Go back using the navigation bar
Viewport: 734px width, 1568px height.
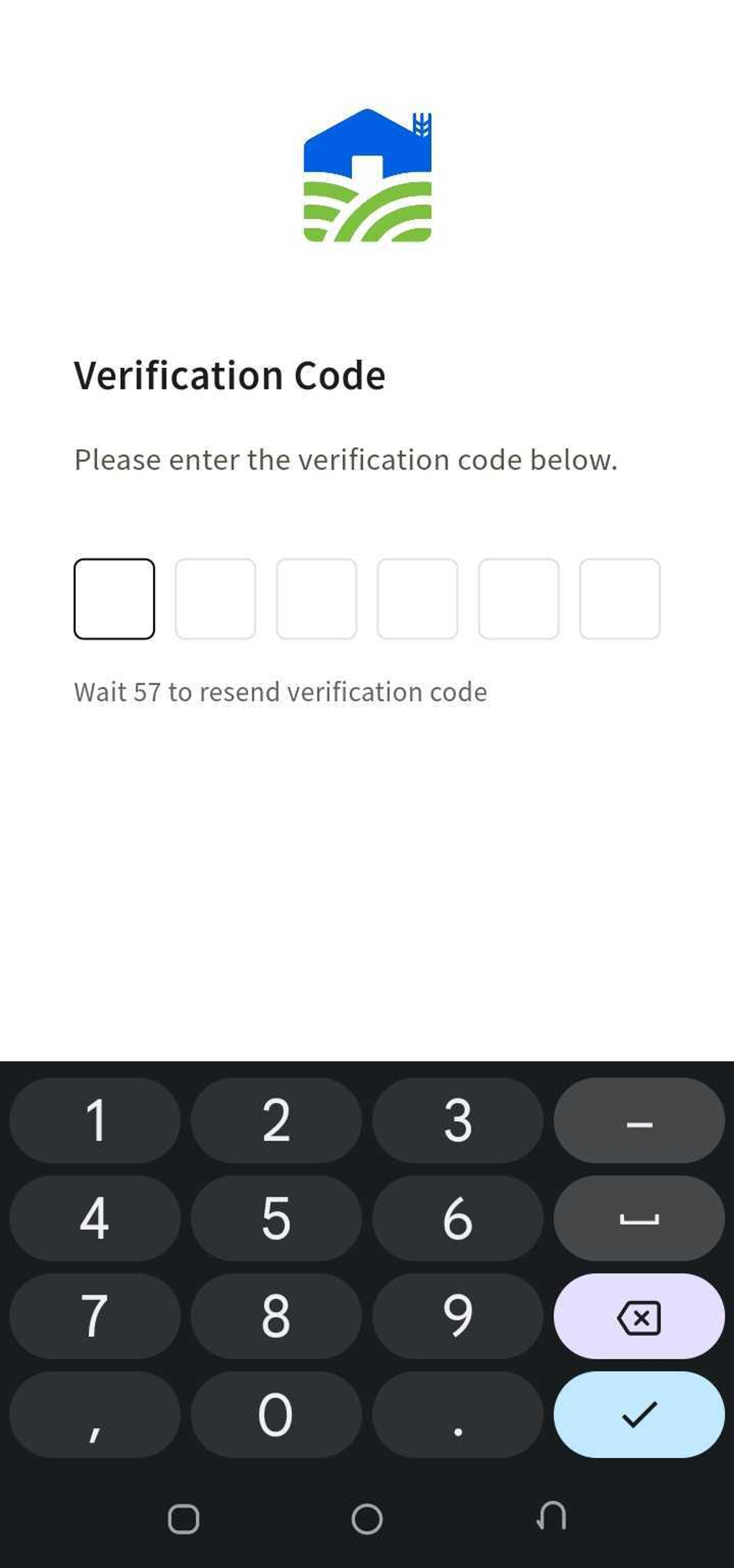pos(551,1517)
